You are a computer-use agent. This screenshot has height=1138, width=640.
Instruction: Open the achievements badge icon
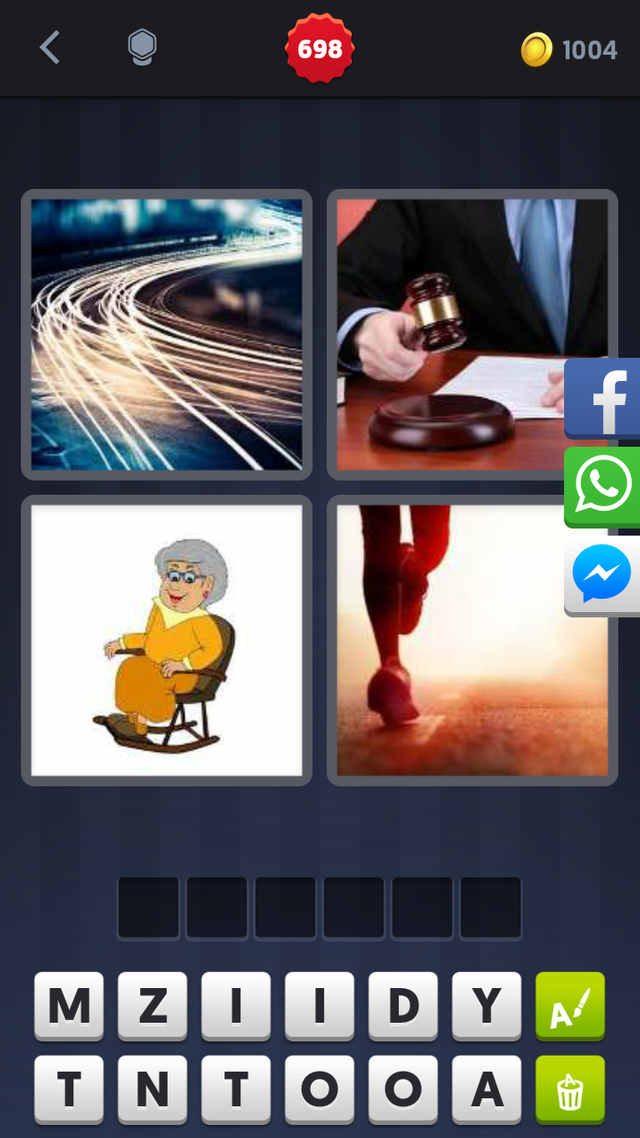pos(142,47)
